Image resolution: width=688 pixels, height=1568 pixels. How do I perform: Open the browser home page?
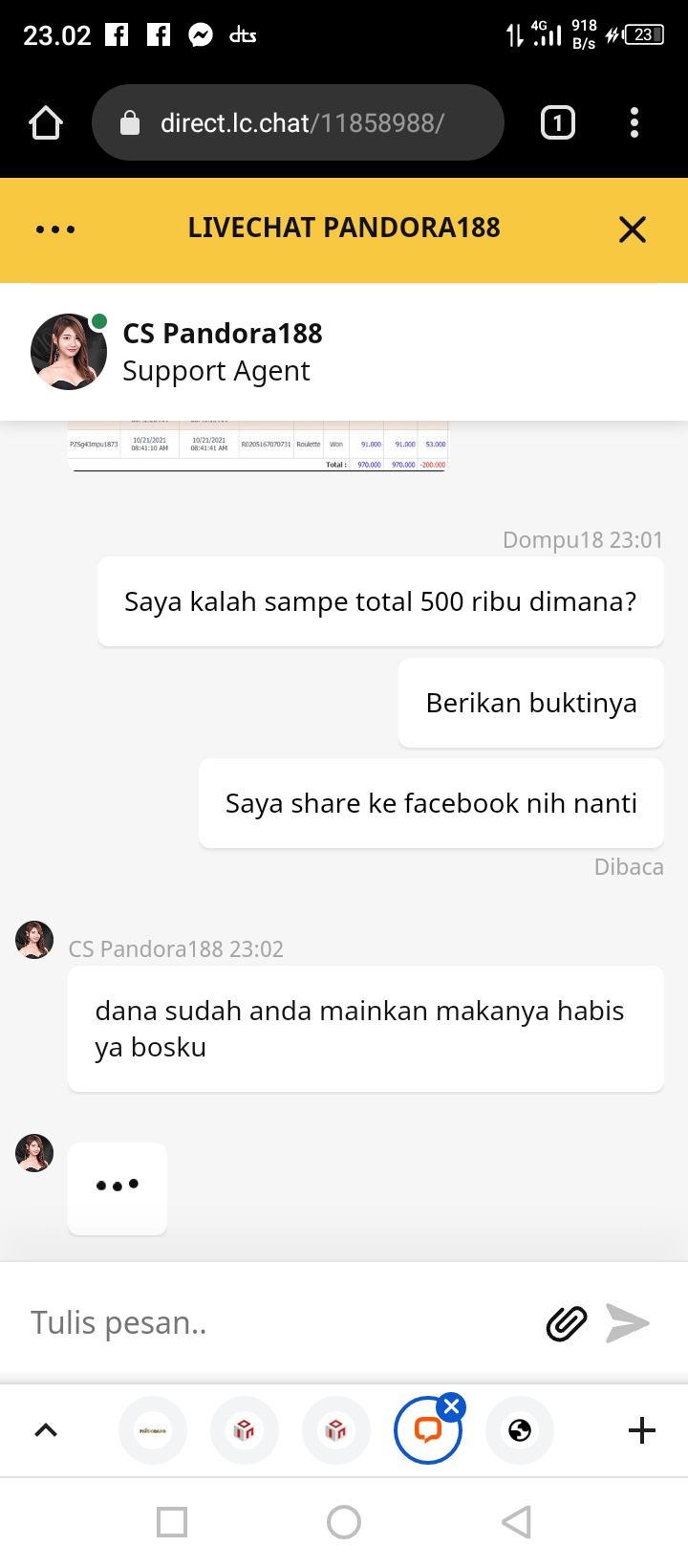46,123
